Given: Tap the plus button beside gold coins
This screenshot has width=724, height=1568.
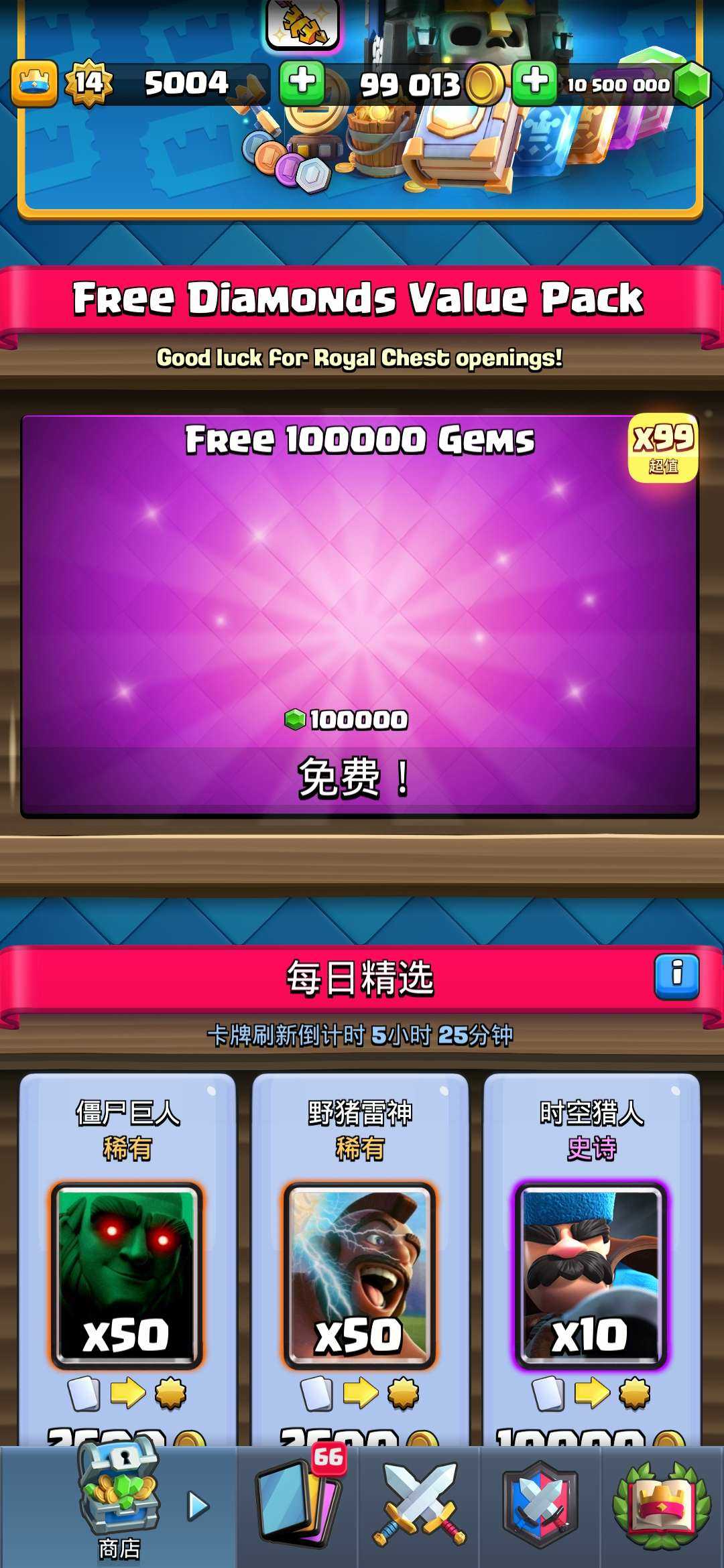Looking at the screenshot, I should (x=302, y=84).
